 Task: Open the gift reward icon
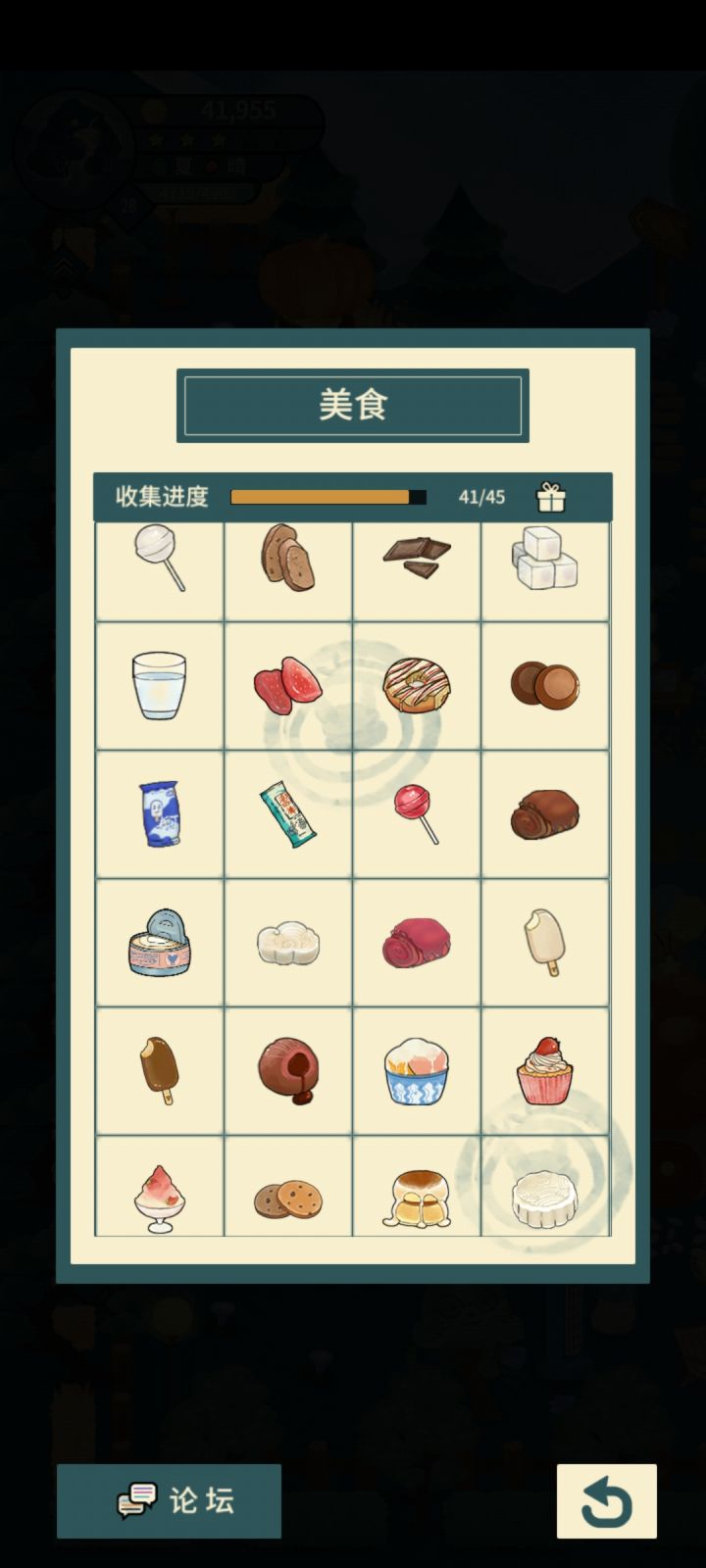(x=552, y=497)
